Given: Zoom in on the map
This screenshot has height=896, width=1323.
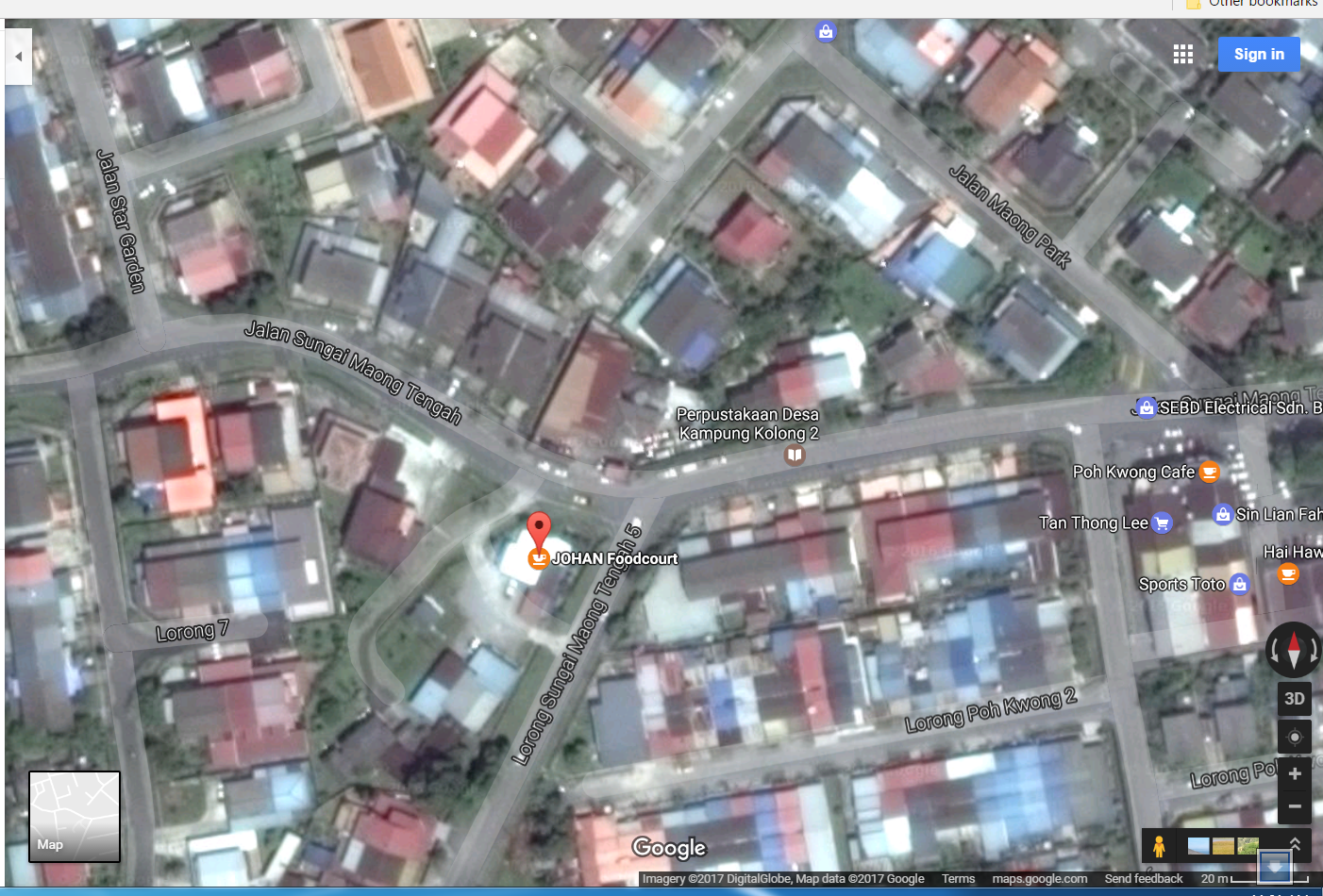Looking at the screenshot, I should [1294, 773].
